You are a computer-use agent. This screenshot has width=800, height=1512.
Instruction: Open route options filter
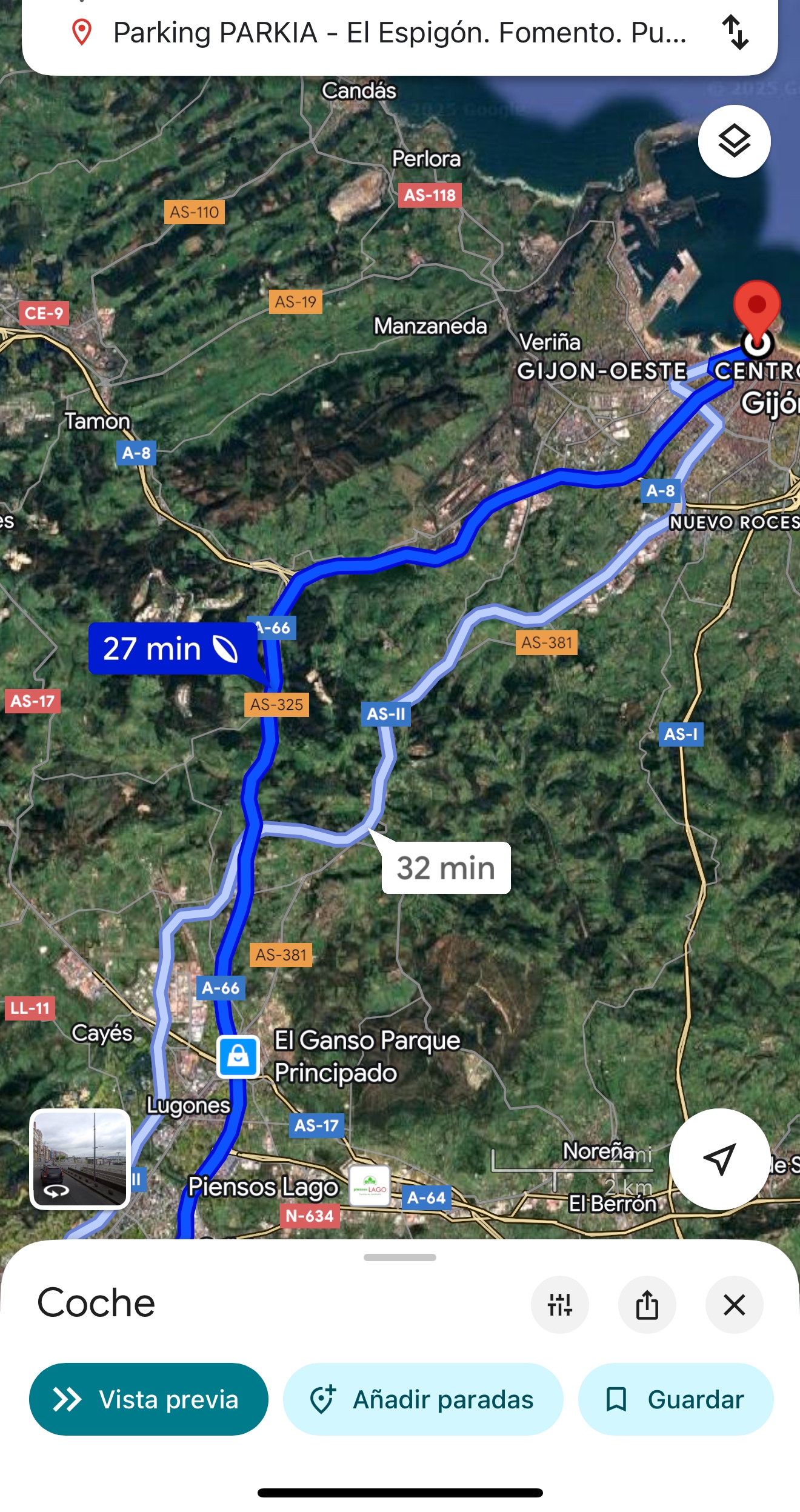coord(559,1304)
